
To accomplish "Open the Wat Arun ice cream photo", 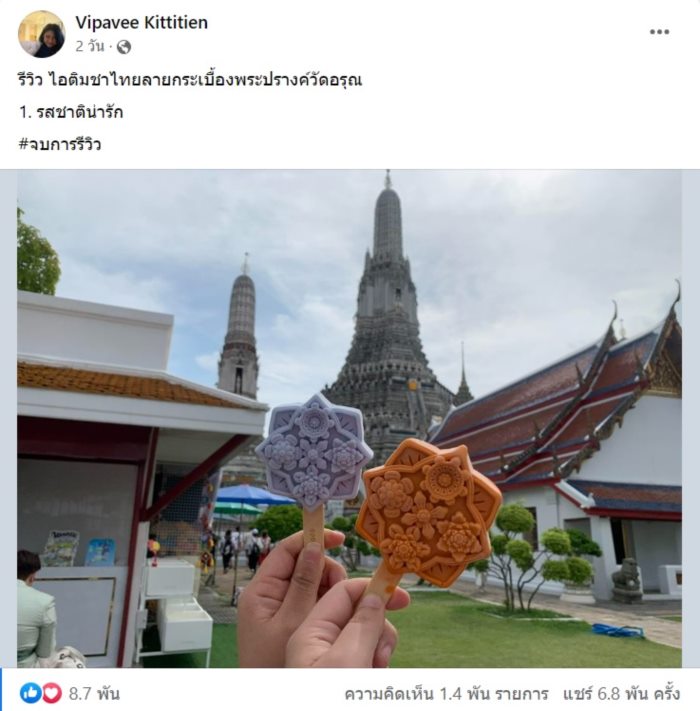I will (x=349, y=418).
